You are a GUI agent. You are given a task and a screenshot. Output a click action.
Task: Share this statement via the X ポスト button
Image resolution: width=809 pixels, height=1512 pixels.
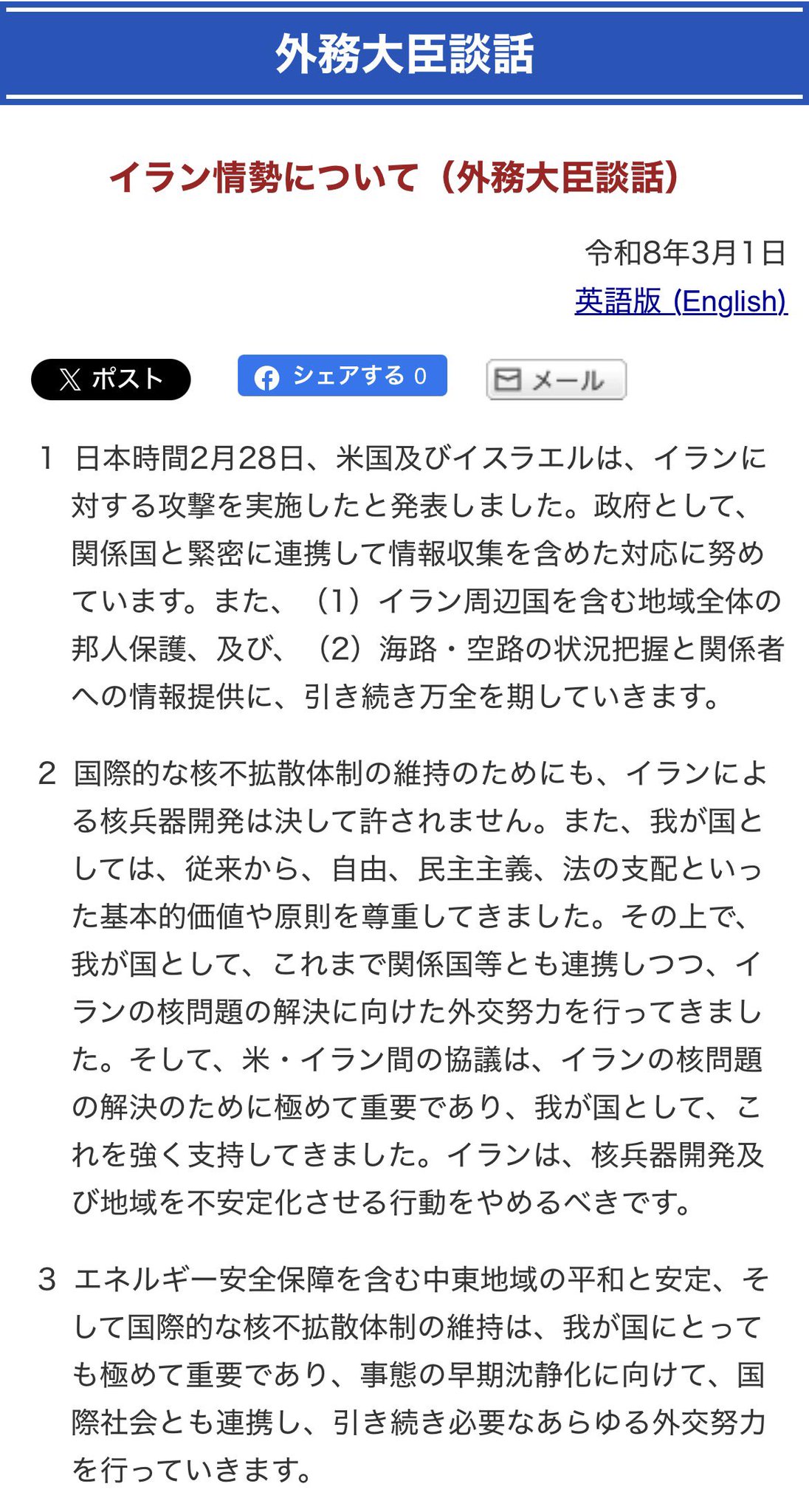click(111, 379)
